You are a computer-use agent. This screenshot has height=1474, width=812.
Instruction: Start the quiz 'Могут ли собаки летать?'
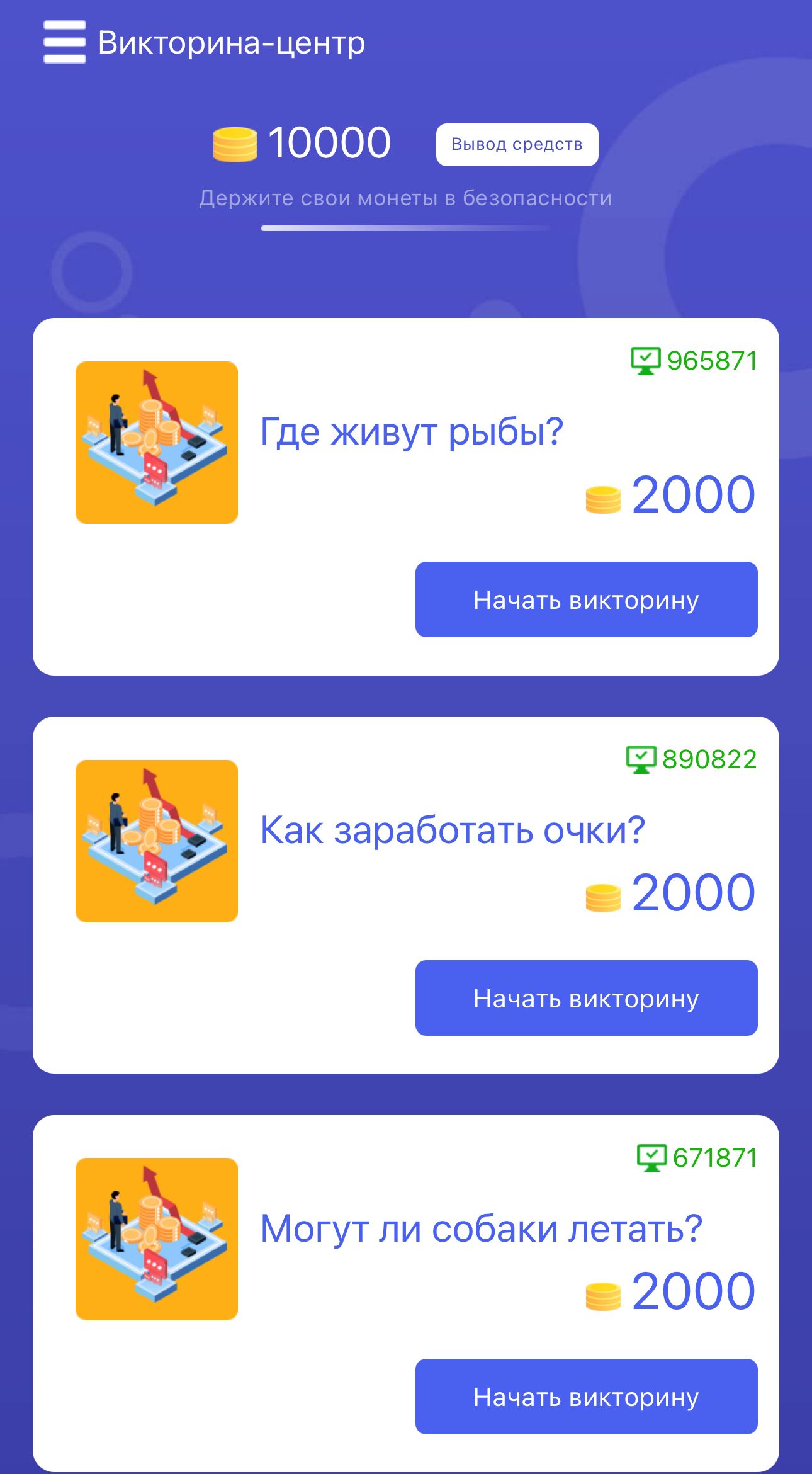point(585,1396)
